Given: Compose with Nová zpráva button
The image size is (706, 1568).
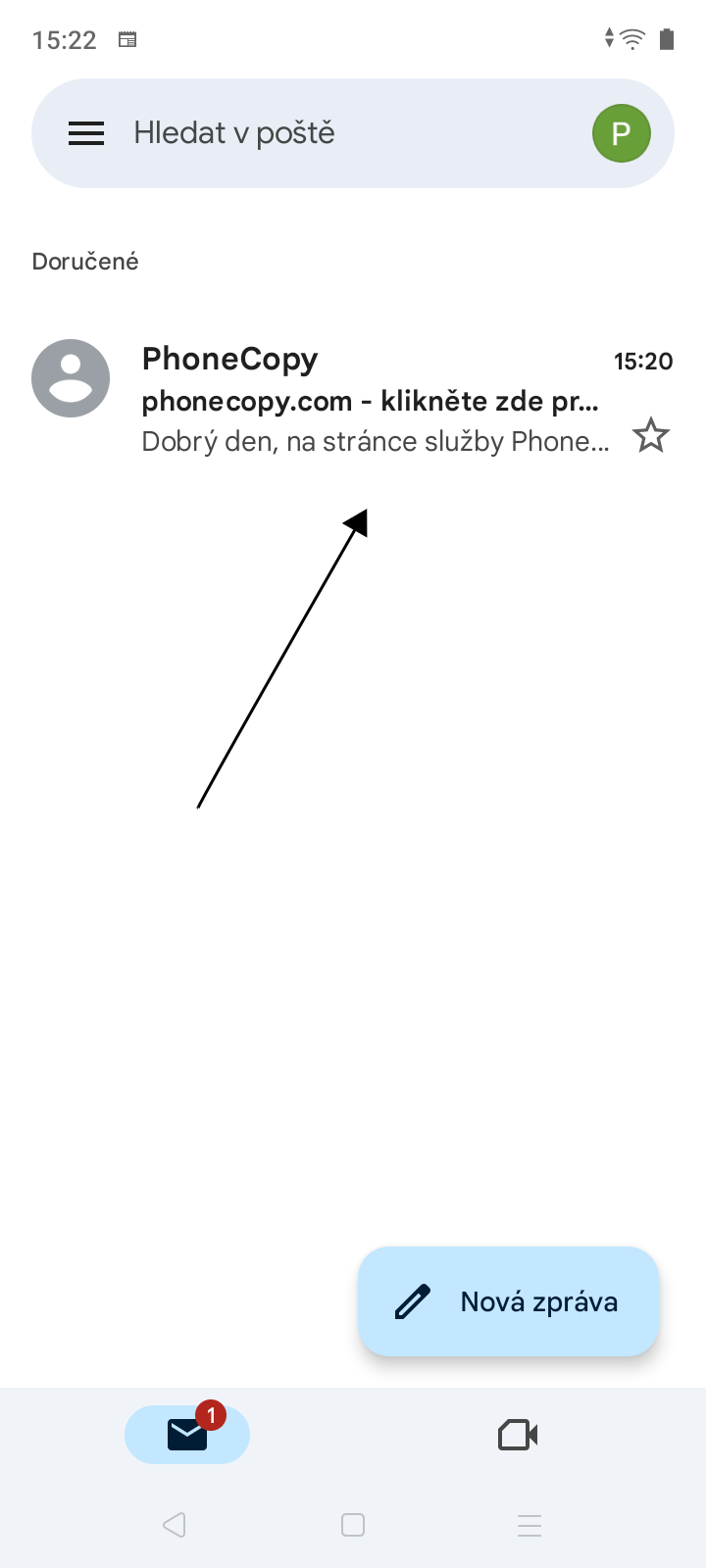Looking at the screenshot, I should pyautogui.click(x=509, y=1301).
